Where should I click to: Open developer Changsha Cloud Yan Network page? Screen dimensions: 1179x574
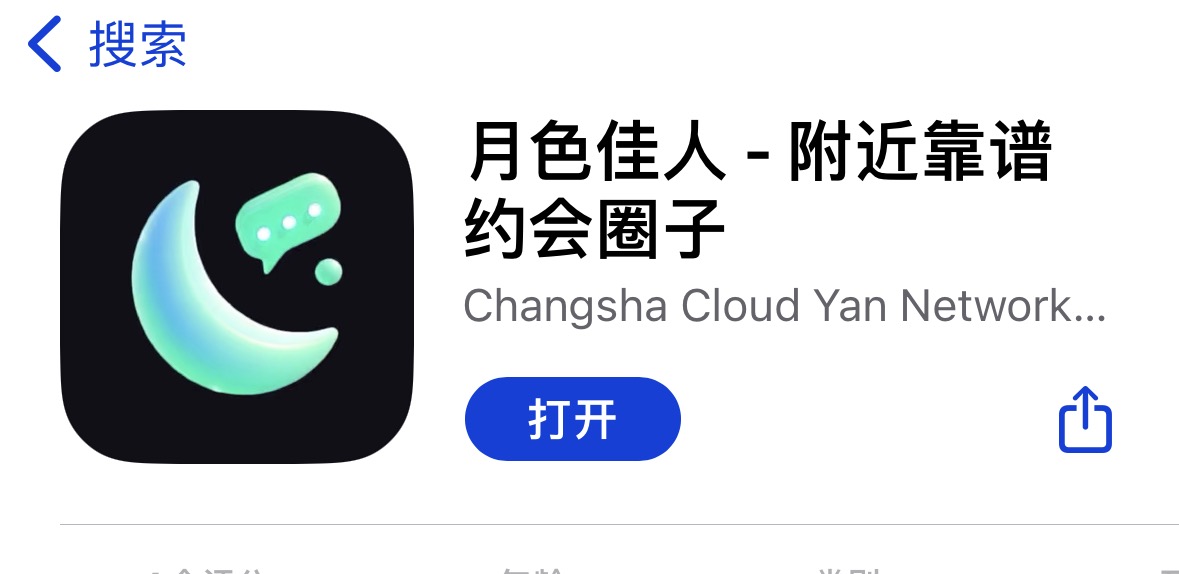coord(784,306)
